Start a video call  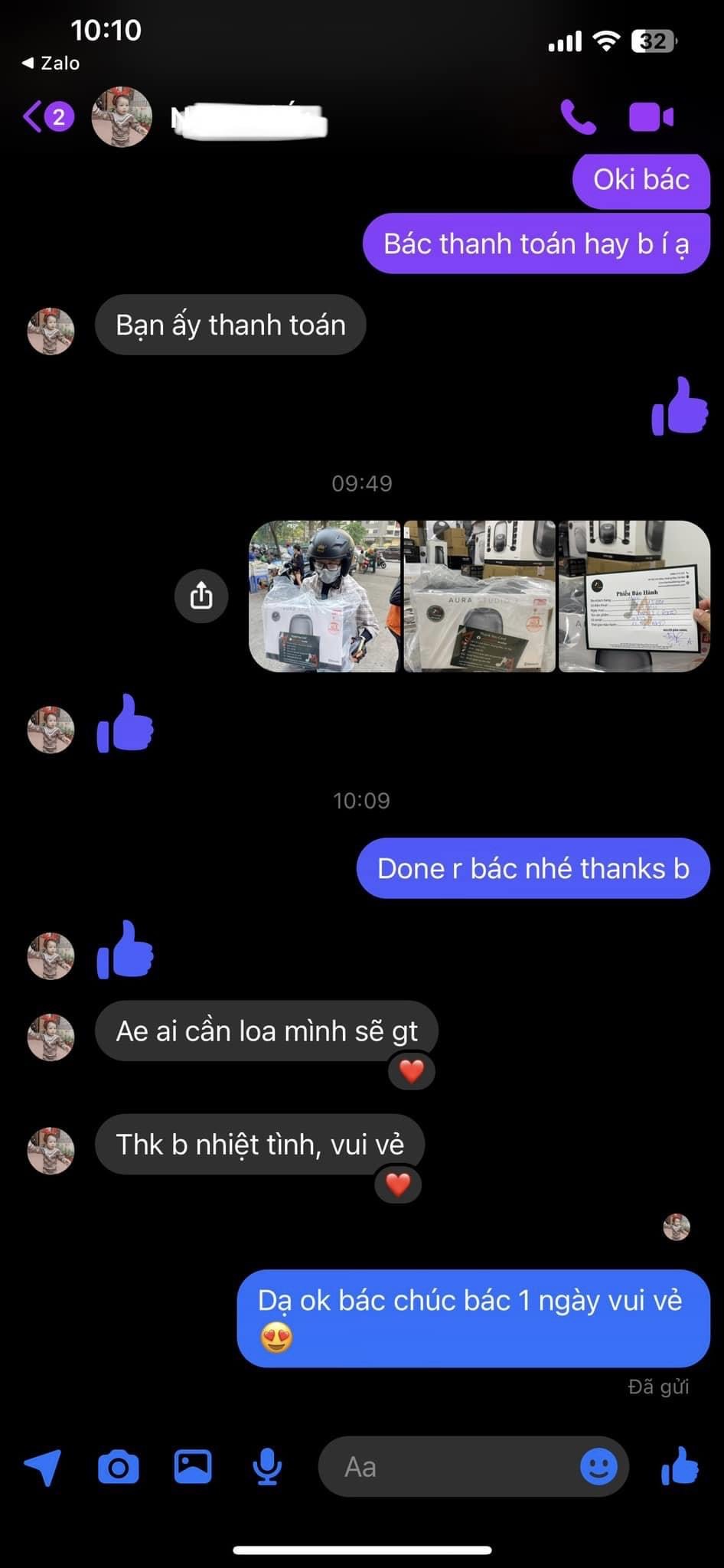point(651,117)
